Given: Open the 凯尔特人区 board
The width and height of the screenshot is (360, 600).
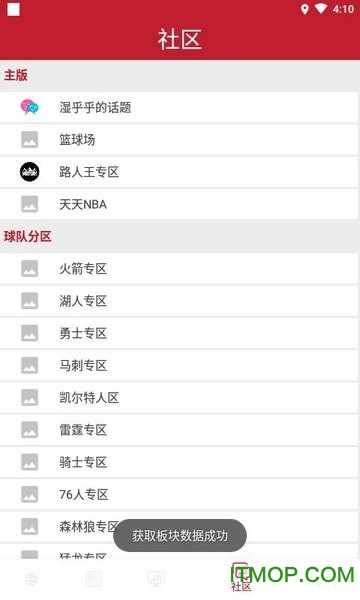Looking at the screenshot, I should (179, 398).
